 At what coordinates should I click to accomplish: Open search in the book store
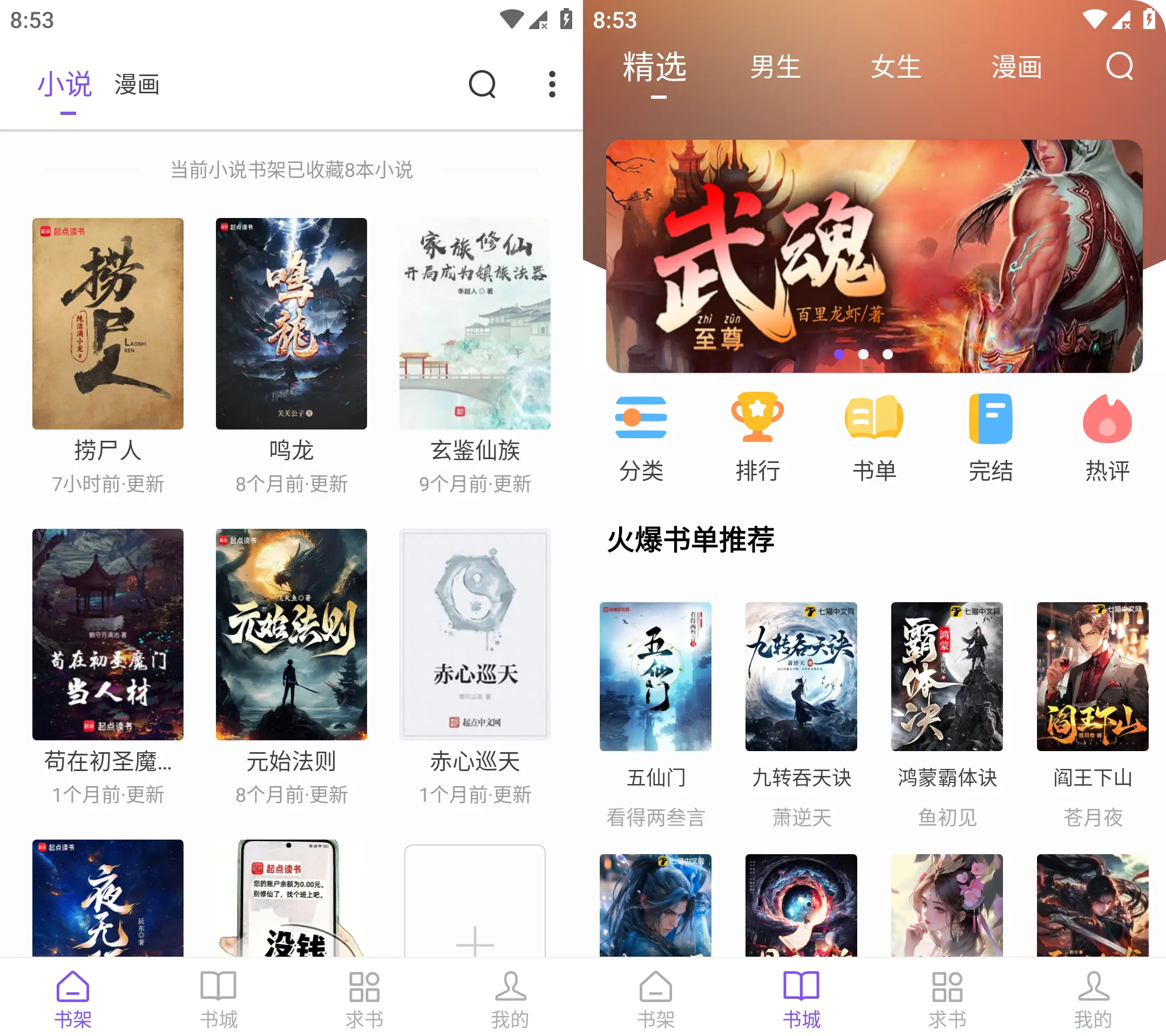(x=1119, y=66)
